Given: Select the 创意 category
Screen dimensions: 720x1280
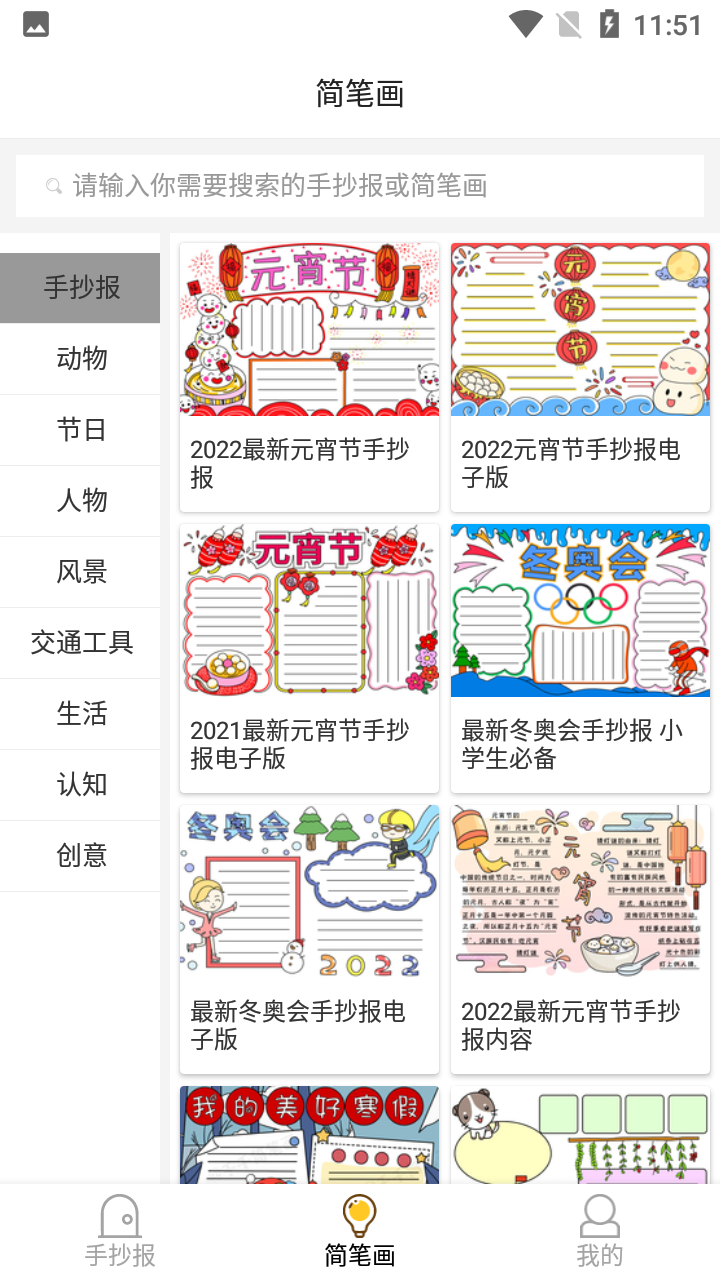Looking at the screenshot, I should [x=80, y=856].
